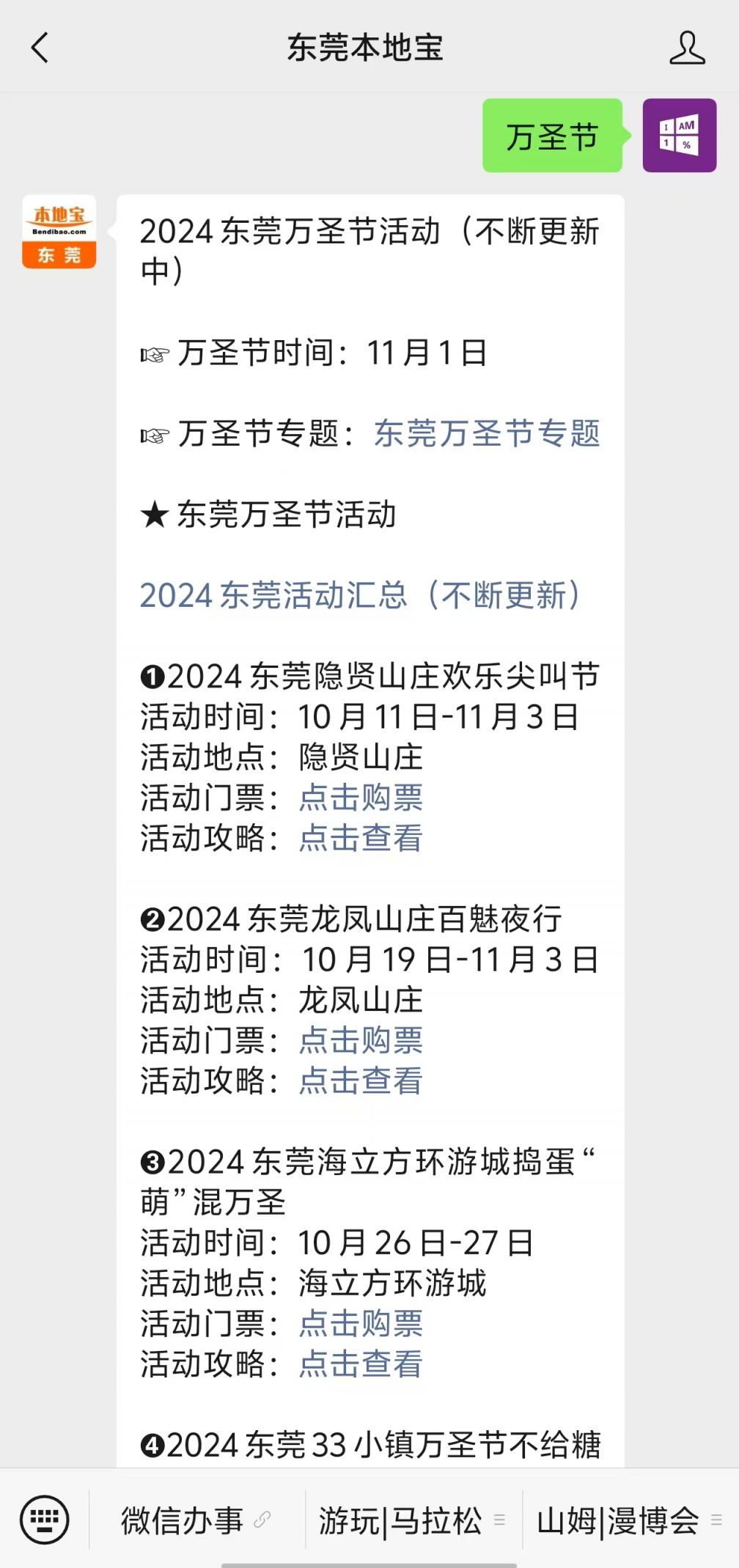Open 2024东莞活动汇总 link

click(361, 595)
